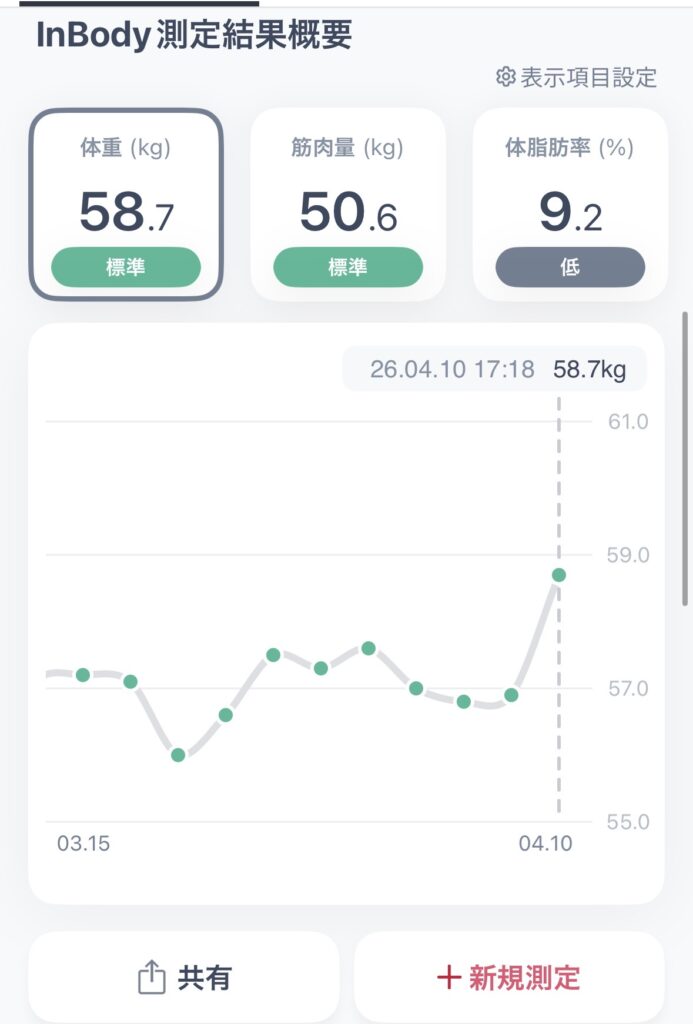Tap the 共有 share button

[184, 977]
